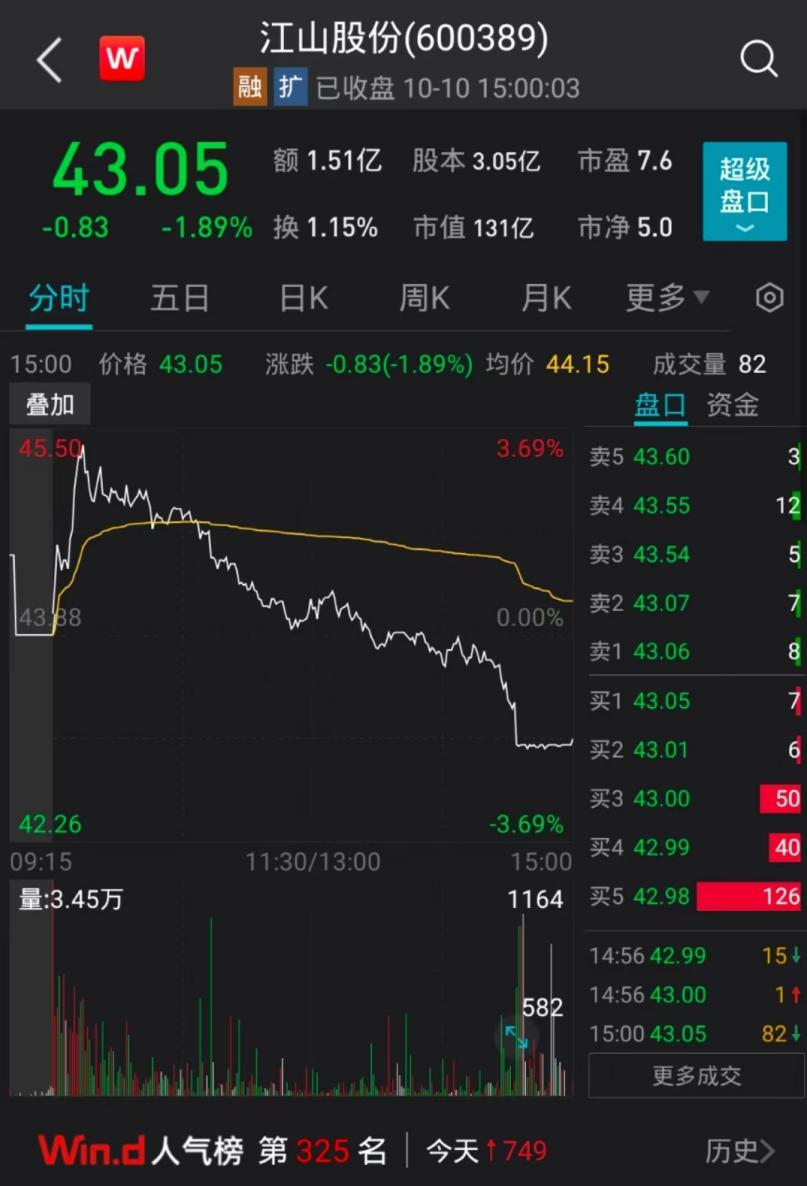The width and height of the screenshot is (807, 1186).
Task: Open 人气榜 历史 ranking history
Action: [x=740, y=1151]
